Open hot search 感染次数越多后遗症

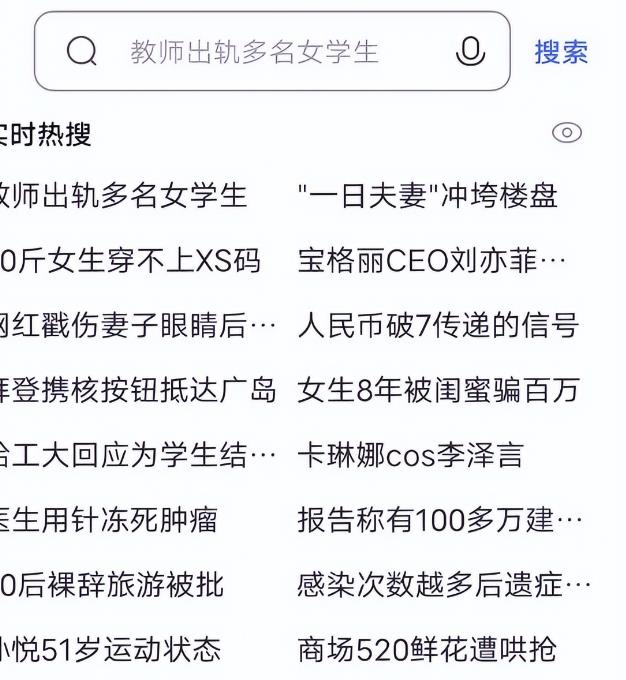443,585
